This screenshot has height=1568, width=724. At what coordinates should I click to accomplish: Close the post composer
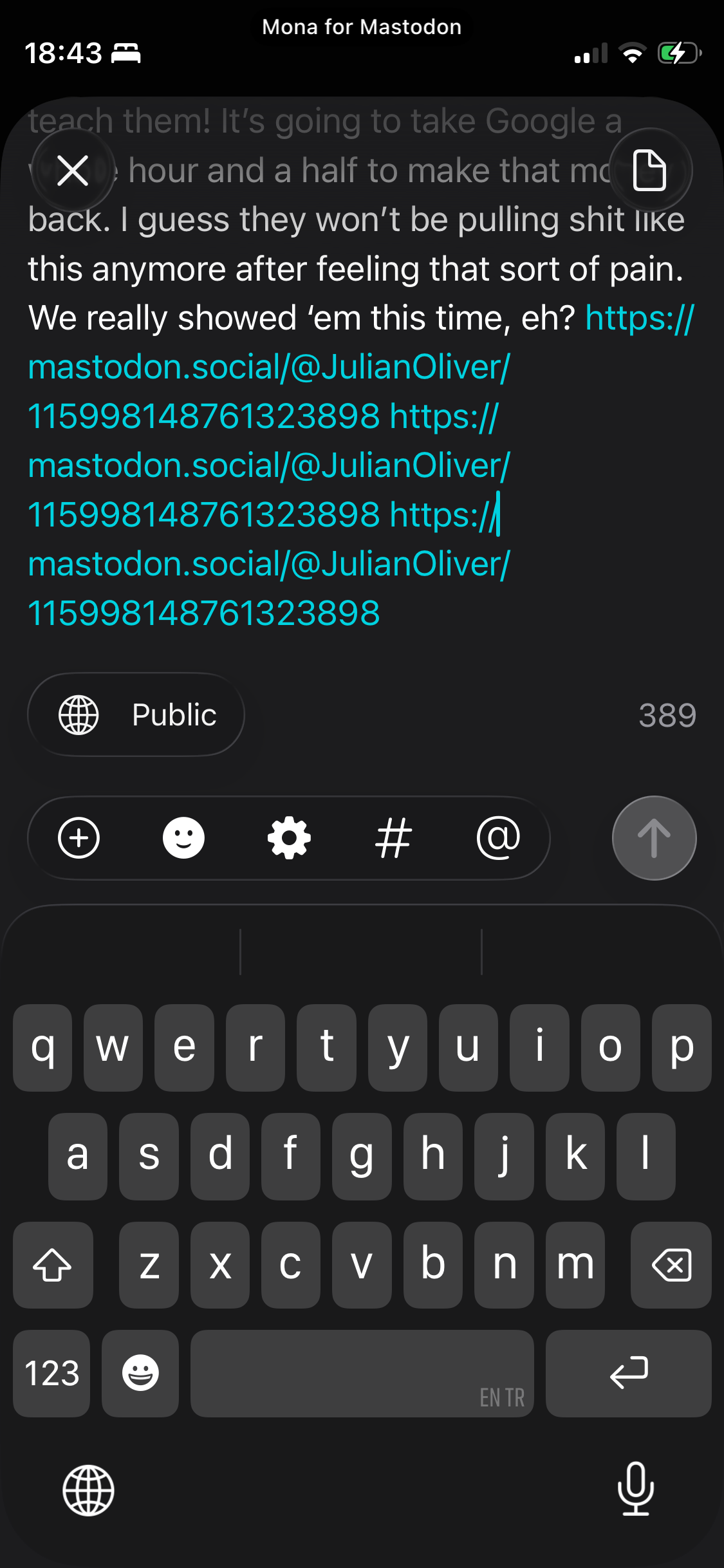tap(73, 171)
